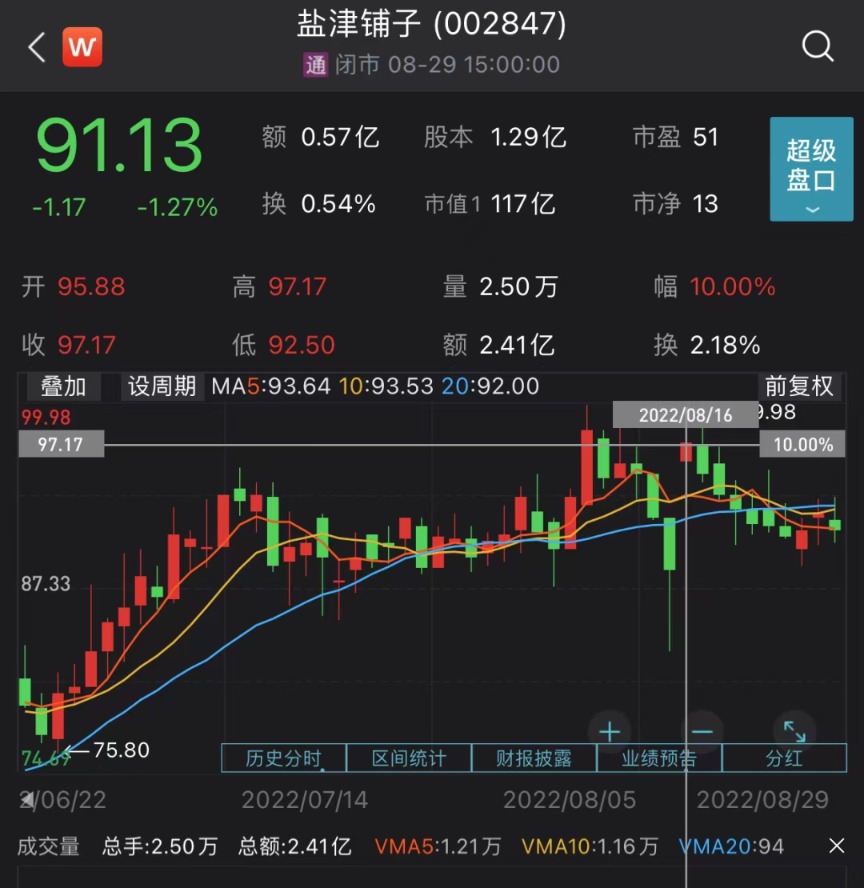Viewport: 864px width, 888px height.
Task: Tap the 叠加 overlay button
Action: (x=63, y=387)
